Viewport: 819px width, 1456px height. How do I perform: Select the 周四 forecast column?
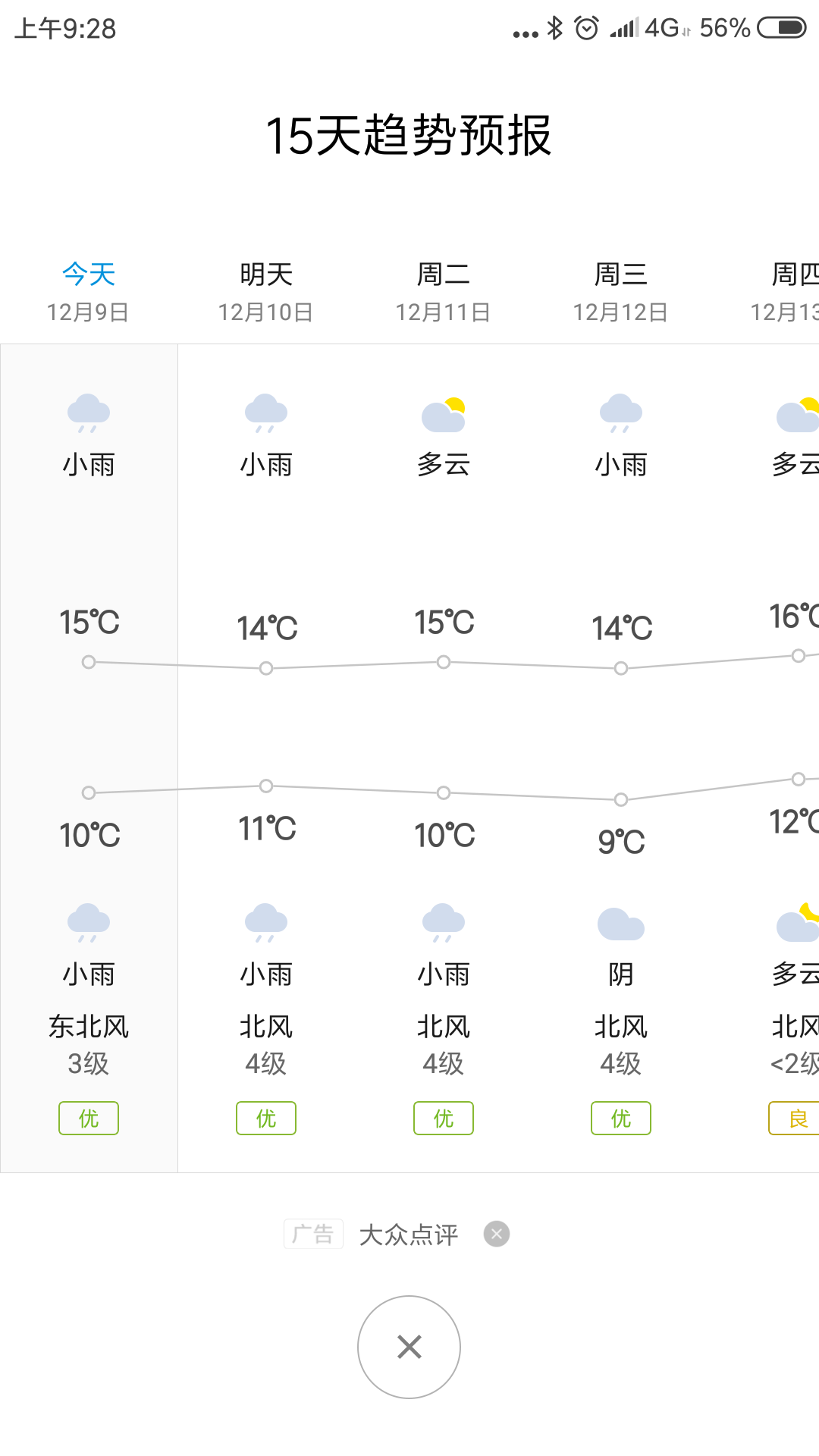pos(766,713)
